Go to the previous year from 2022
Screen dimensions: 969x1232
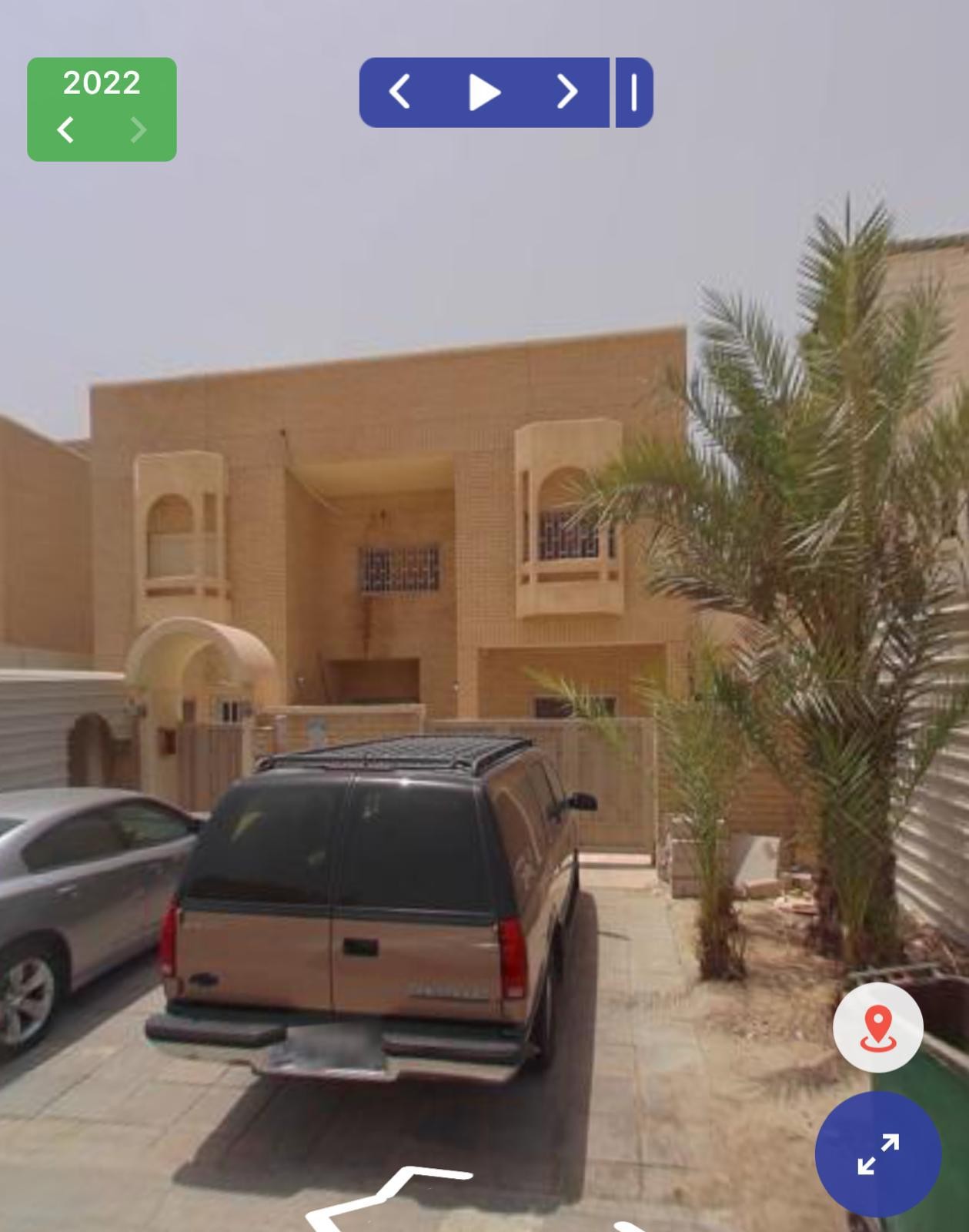click(66, 130)
